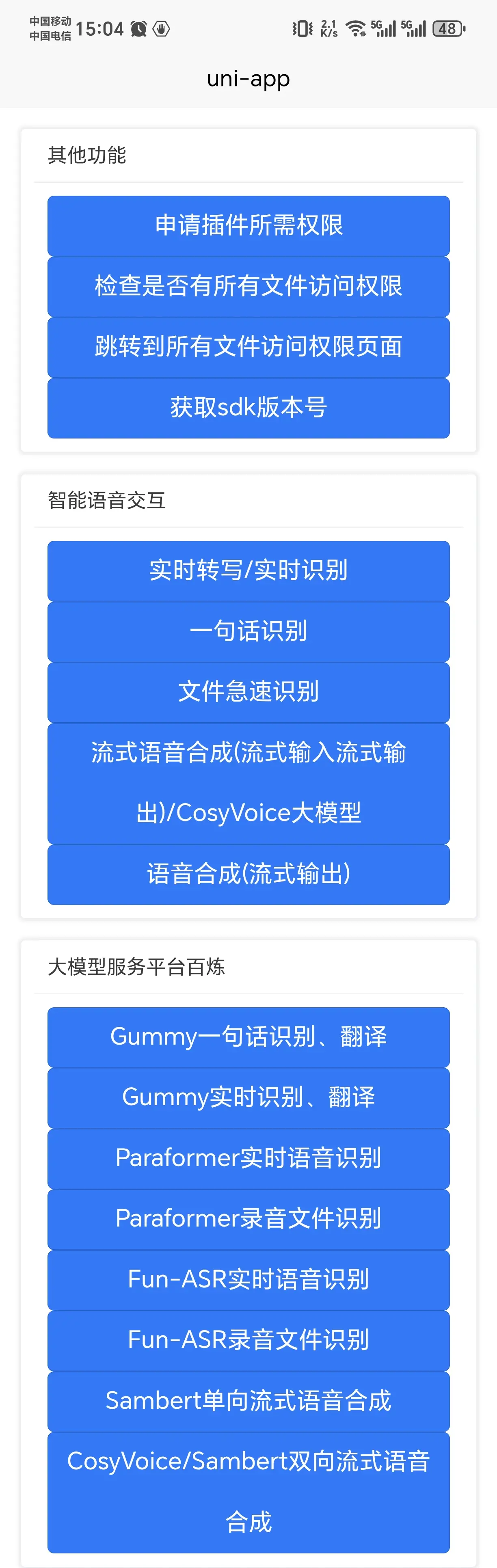Image resolution: width=497 pixels, height=1568 pixels.
Task: Open Sambert单向流式语音合成
Action: coord(248,1401)
